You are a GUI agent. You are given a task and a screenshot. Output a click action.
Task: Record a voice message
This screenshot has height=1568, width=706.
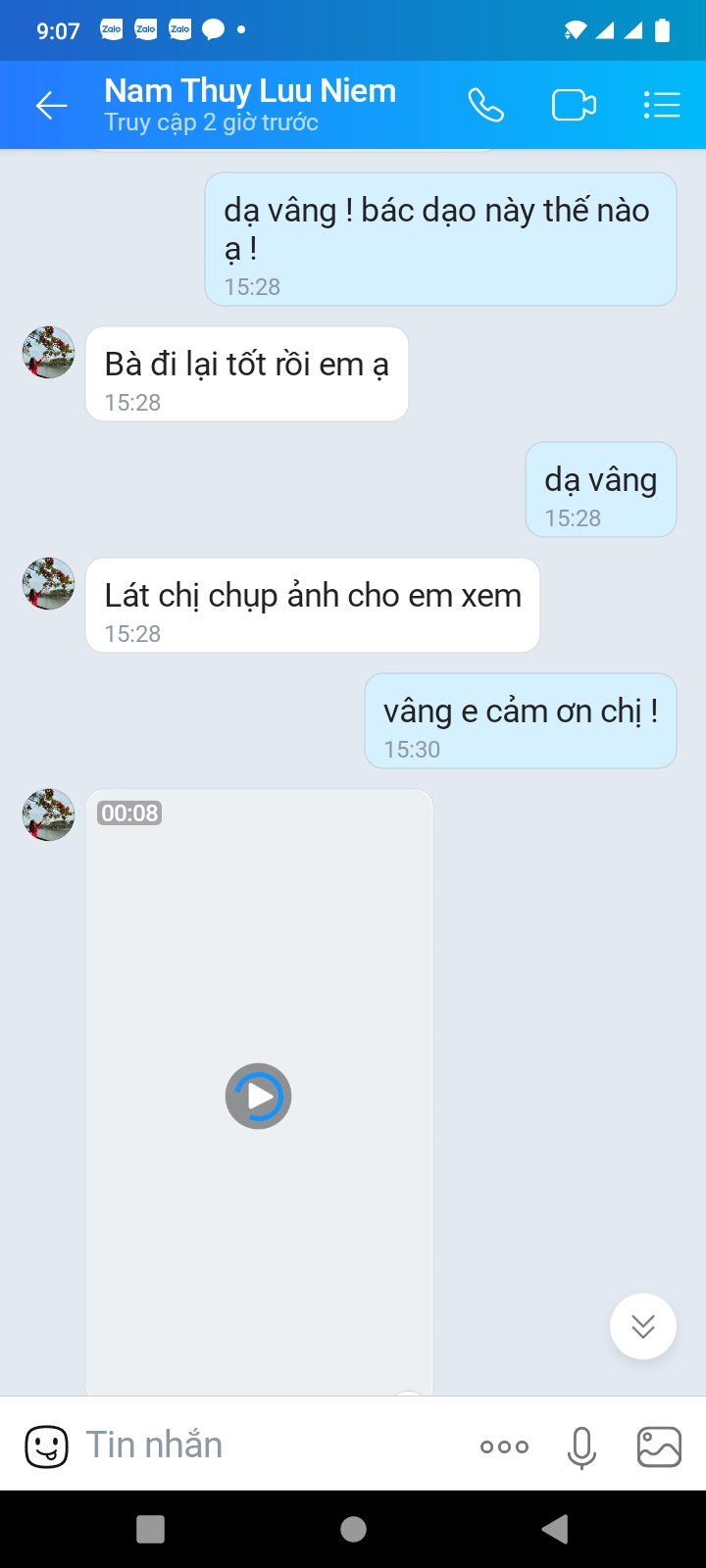tap(581, 1446)
